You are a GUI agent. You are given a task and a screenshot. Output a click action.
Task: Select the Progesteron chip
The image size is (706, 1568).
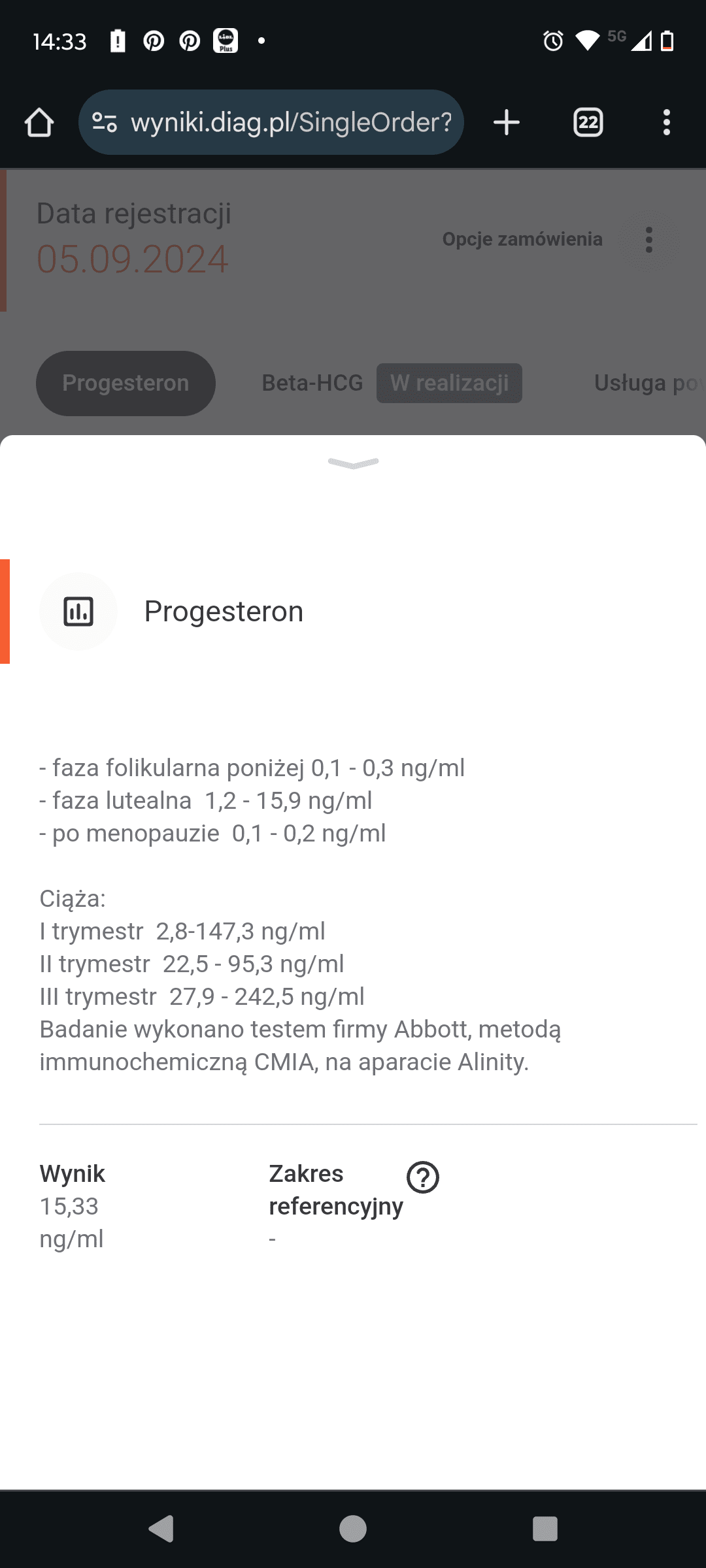(126, 383)
